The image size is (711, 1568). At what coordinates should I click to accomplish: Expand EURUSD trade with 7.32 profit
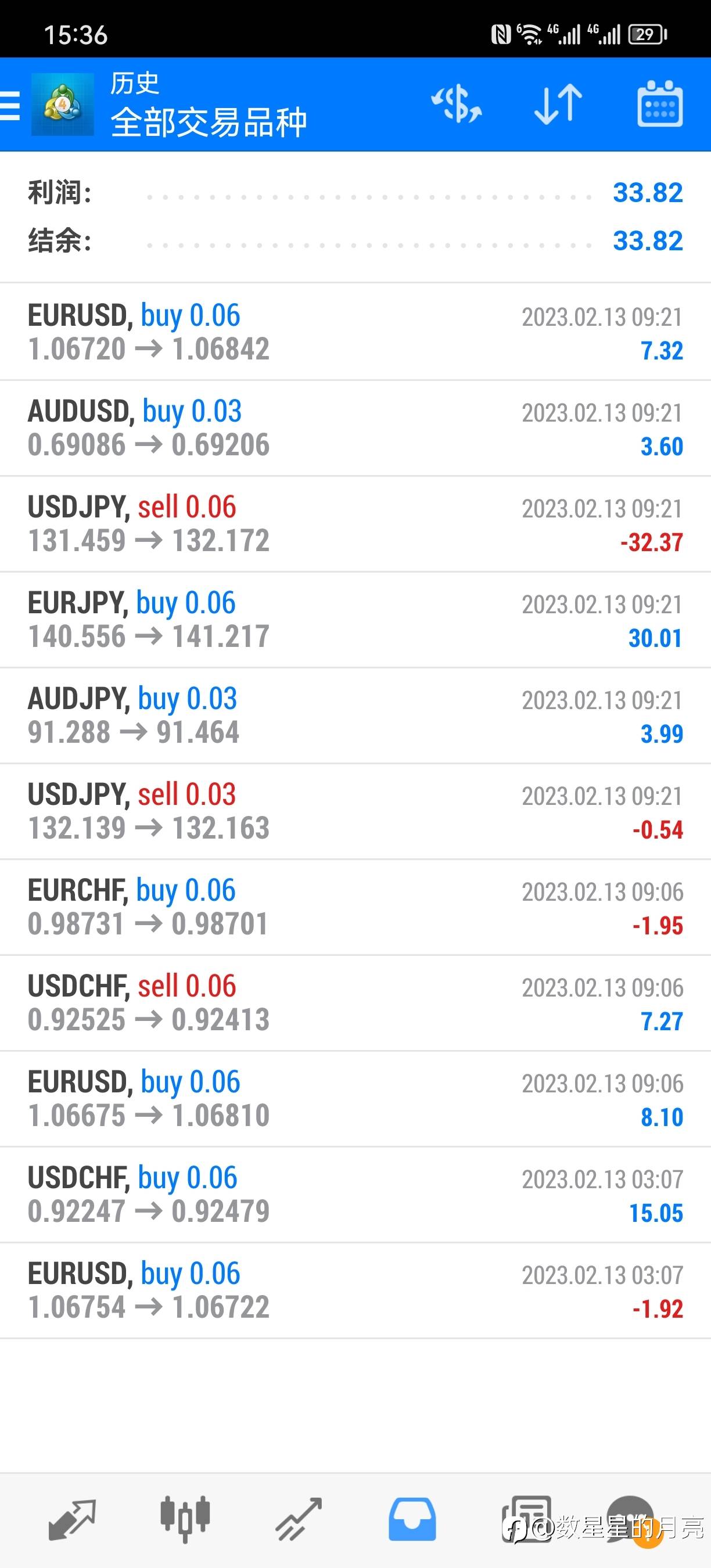[x=355, y=332]
